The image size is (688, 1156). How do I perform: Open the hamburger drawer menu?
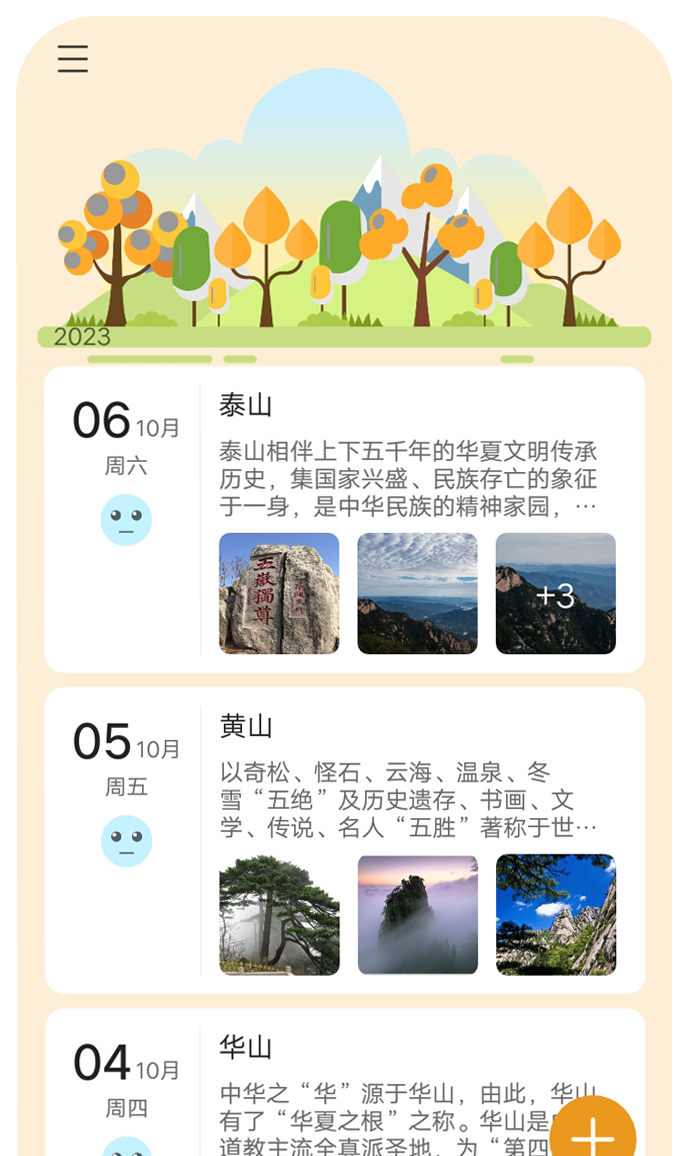pyautogui.click(x=73, y=58)
